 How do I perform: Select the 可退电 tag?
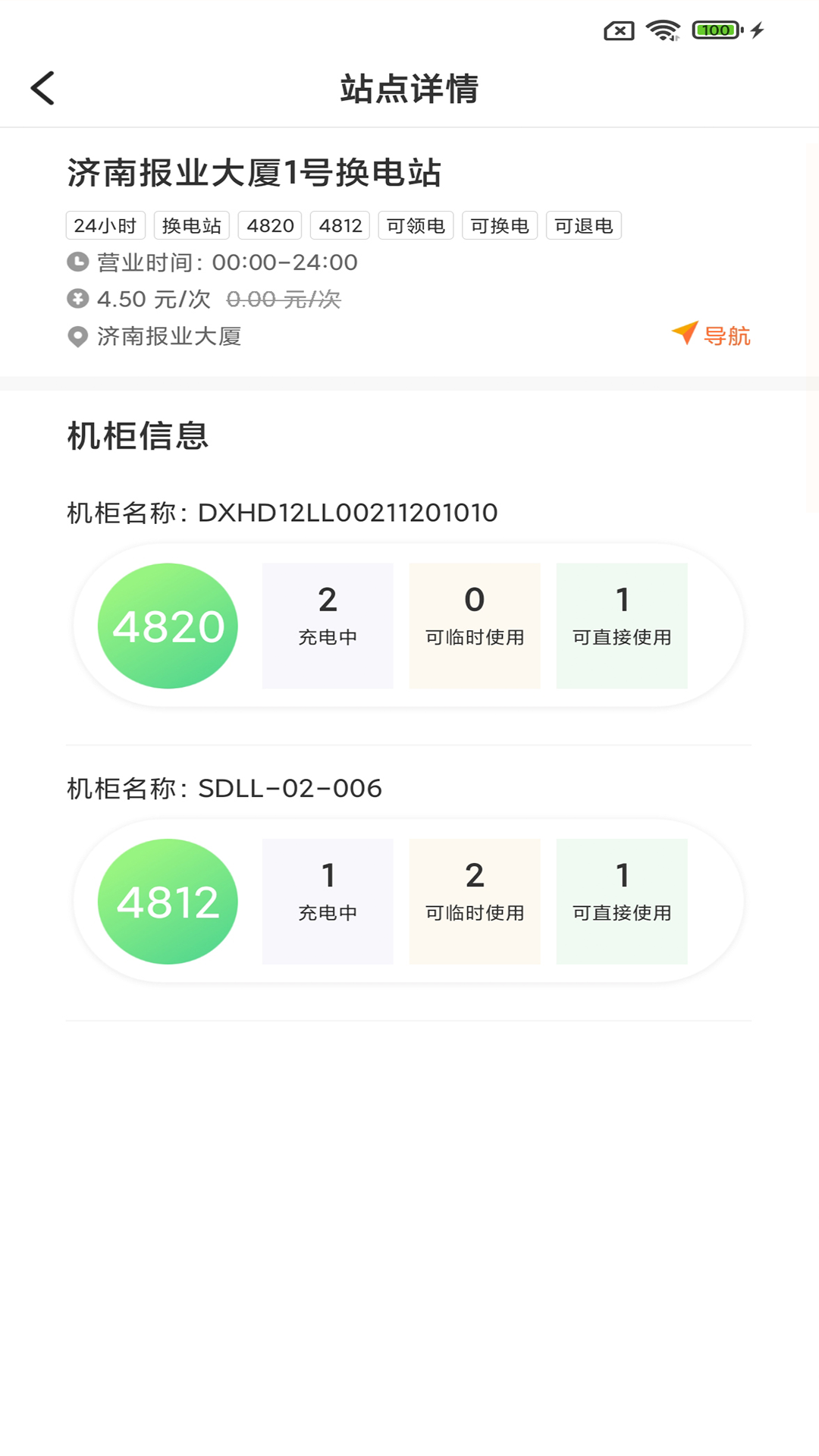click(583, 225)
